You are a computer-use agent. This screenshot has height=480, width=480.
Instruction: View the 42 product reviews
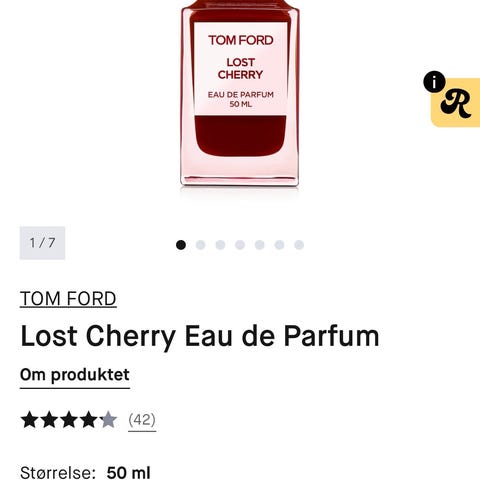tap(142, 420)
